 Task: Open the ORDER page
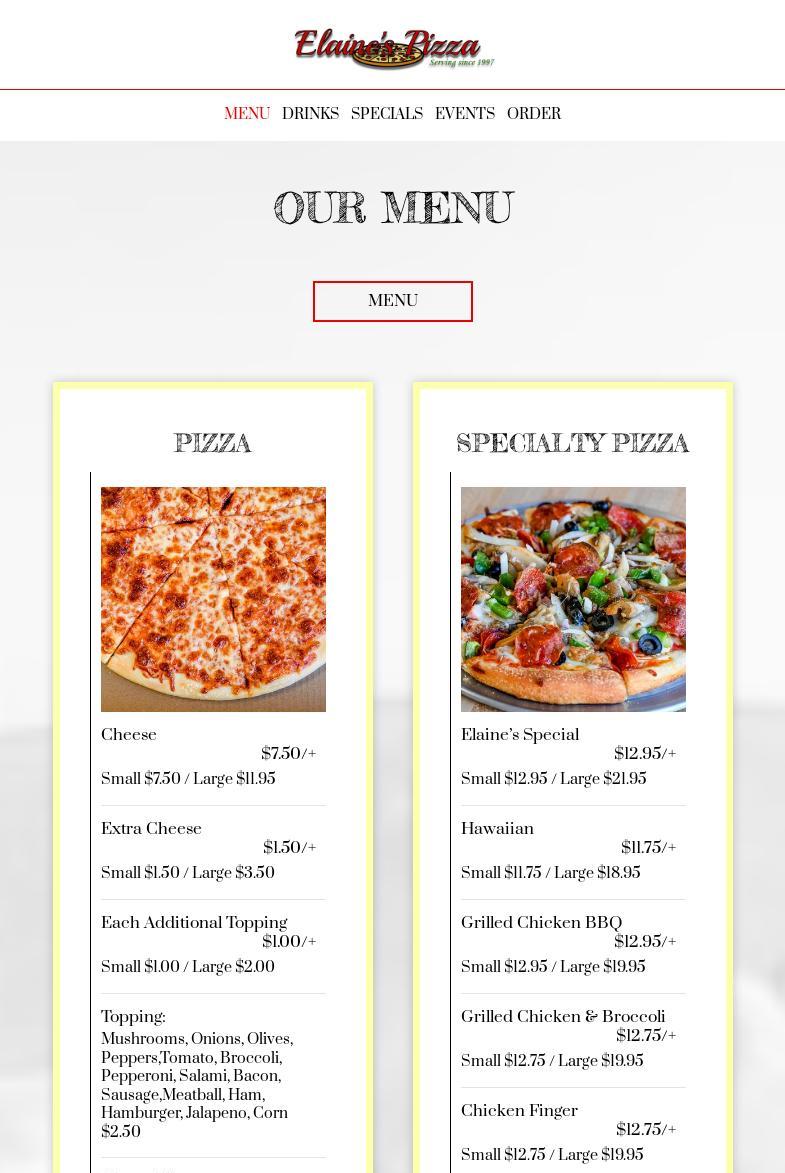tap(534, 114)
